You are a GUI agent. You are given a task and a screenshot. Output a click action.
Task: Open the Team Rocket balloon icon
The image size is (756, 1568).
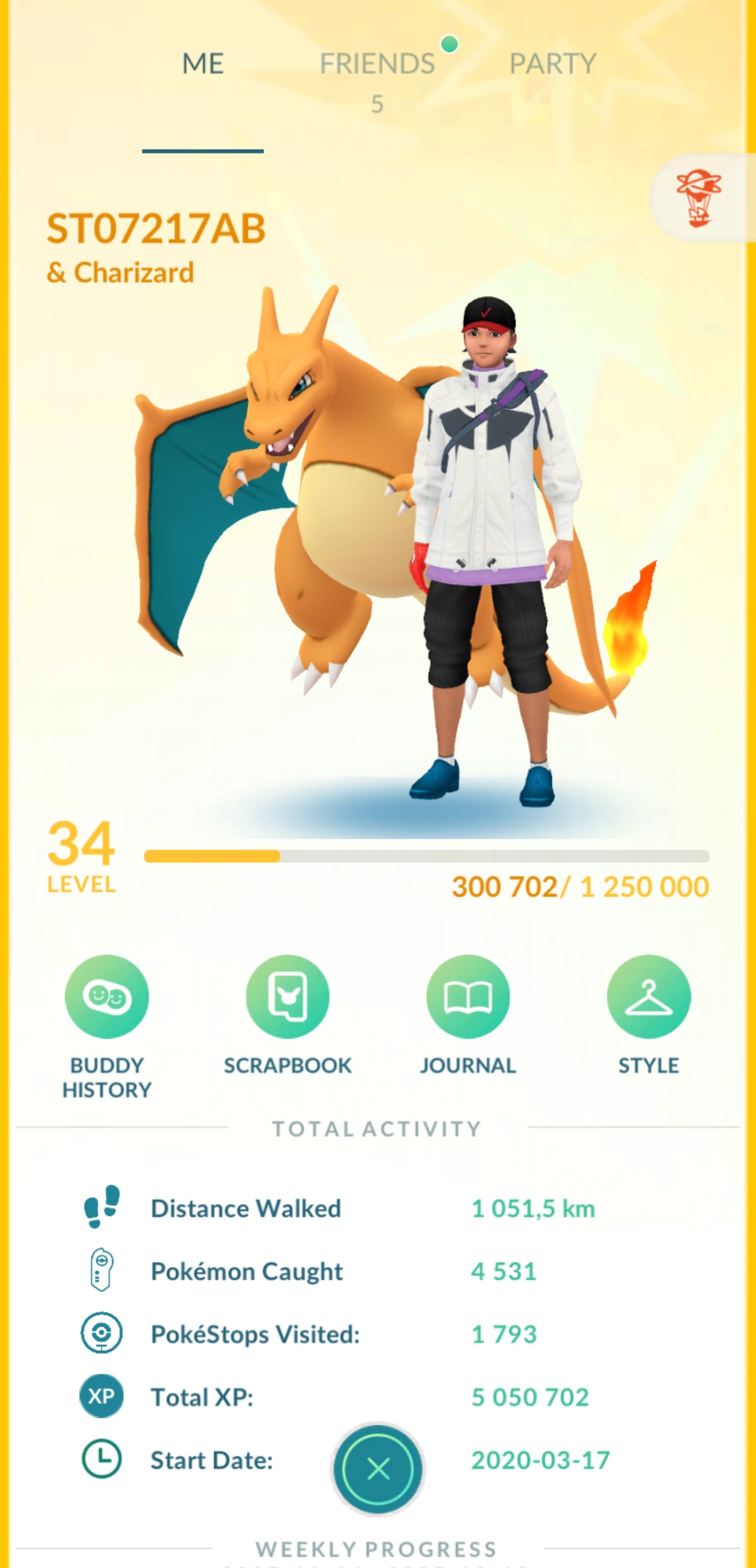tap(699, 198)
